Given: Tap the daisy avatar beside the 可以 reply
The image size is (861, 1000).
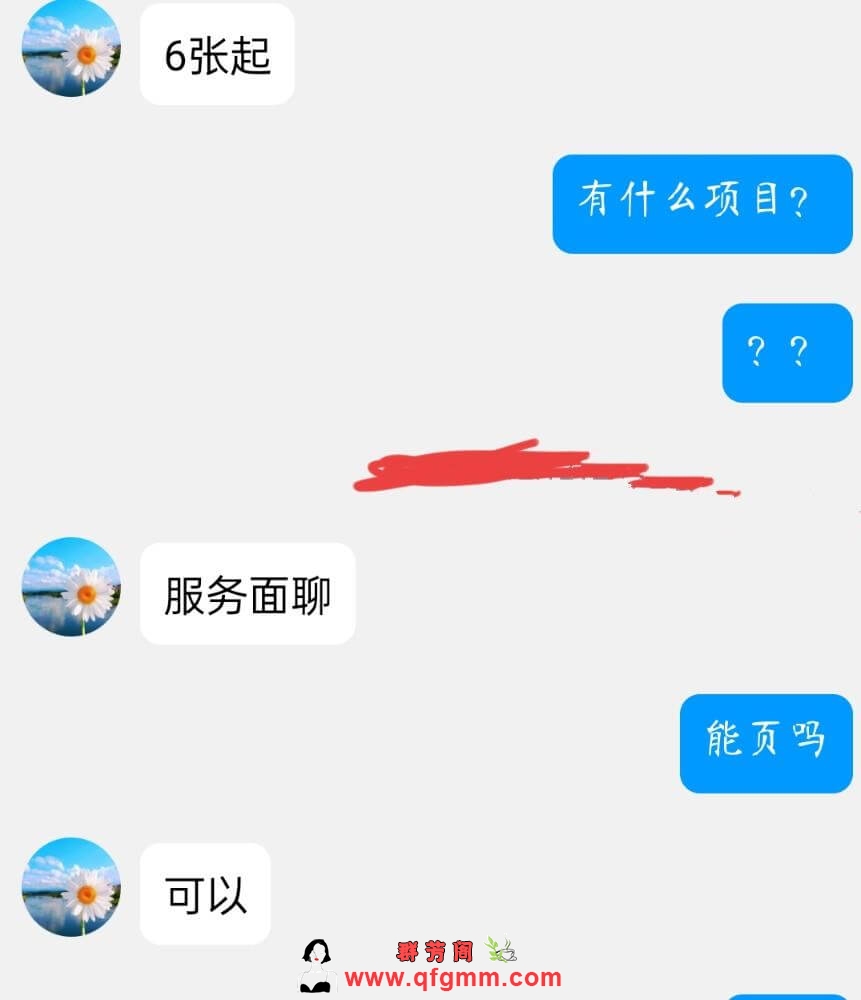Looking at the screenshot, I should click(71, 887).
